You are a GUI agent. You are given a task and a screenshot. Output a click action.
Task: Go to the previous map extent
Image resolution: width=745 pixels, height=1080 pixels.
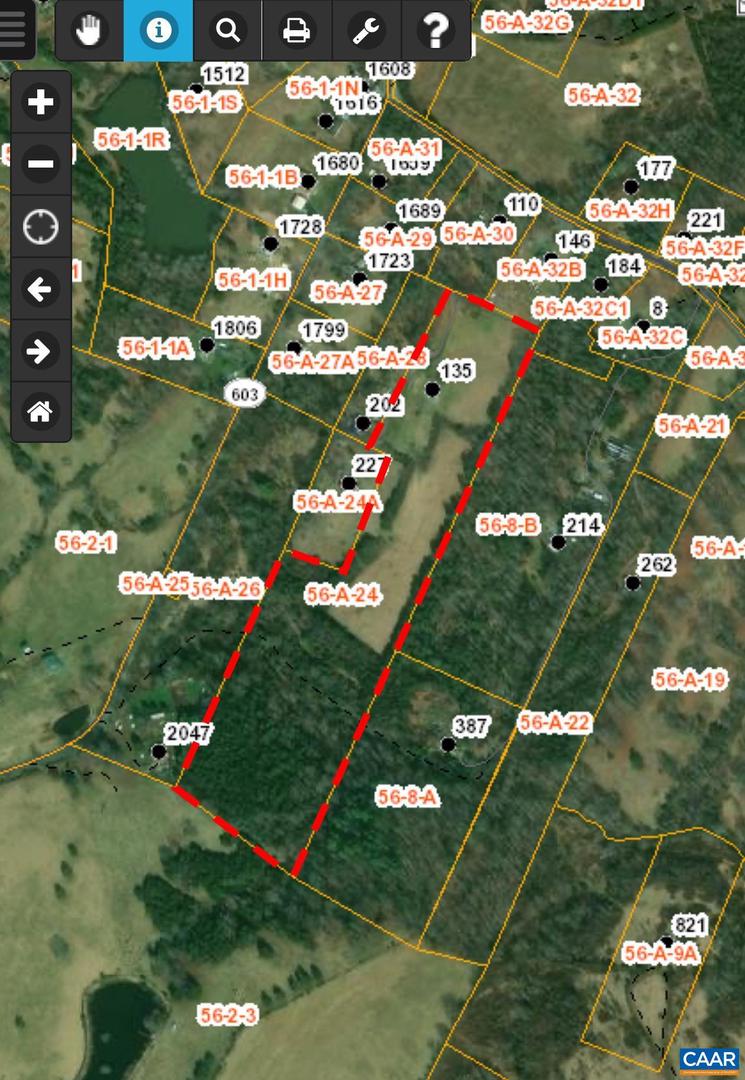pos(41,290)
